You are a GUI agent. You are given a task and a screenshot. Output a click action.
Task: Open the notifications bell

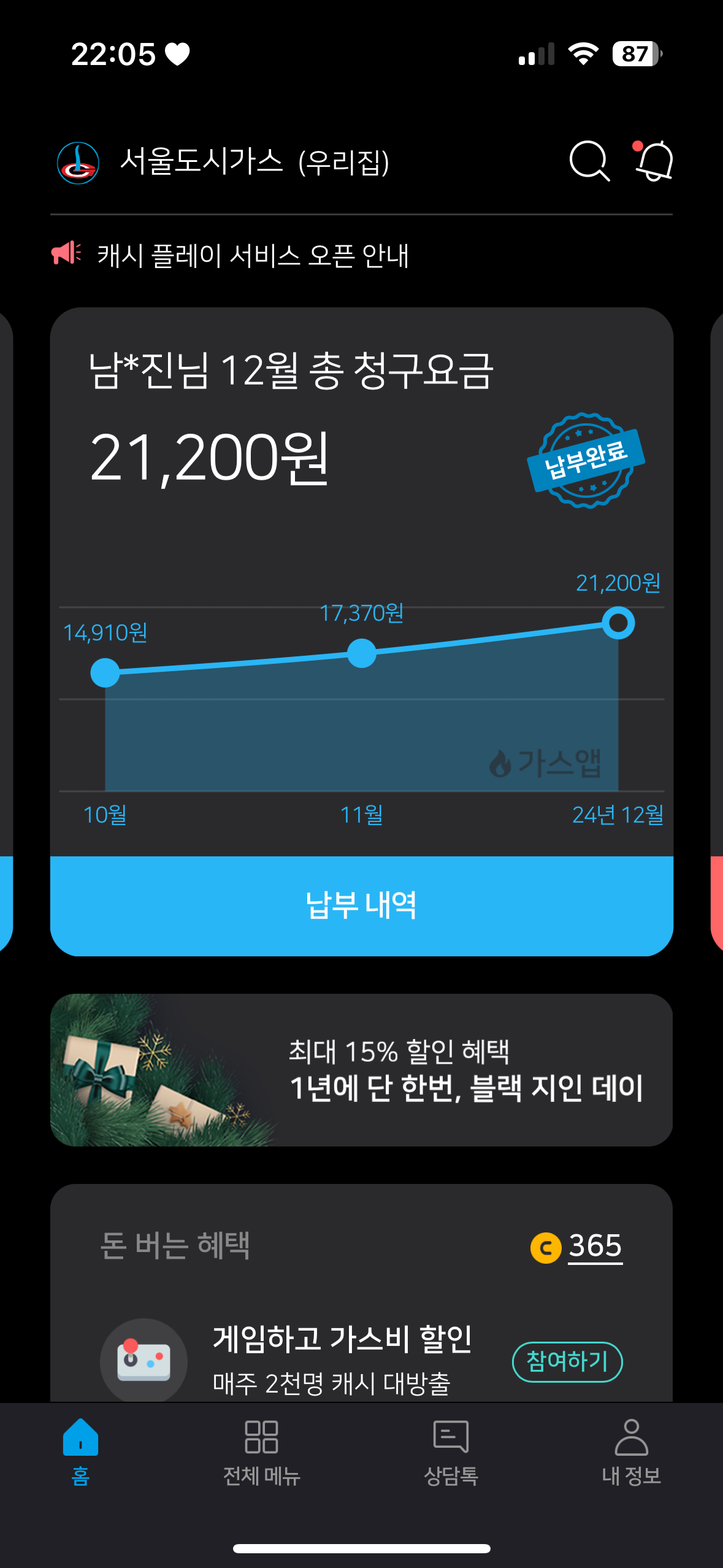pyautogui.click(x=654, y=161)
